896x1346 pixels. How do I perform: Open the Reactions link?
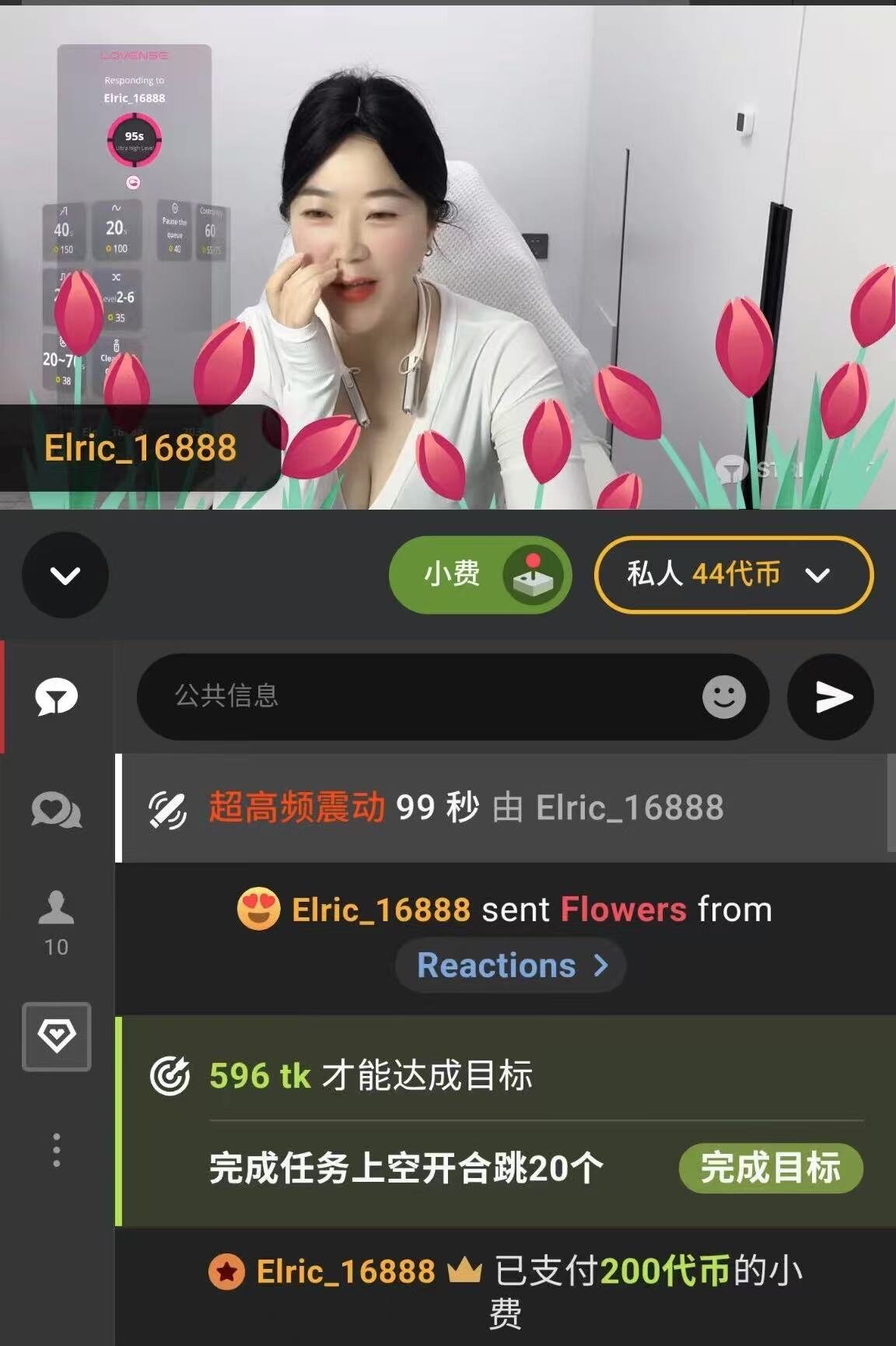click(511, 966)
